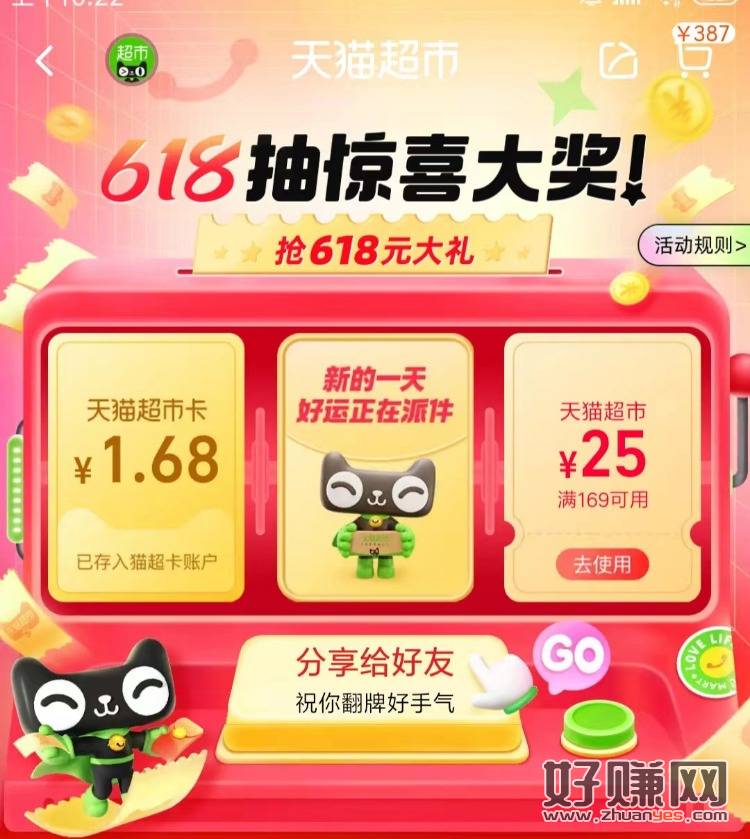The width and height of the screenshot is (750, 839).
Task: Open the Tmall supermarket logo icon
Action: tap(131, 62)
